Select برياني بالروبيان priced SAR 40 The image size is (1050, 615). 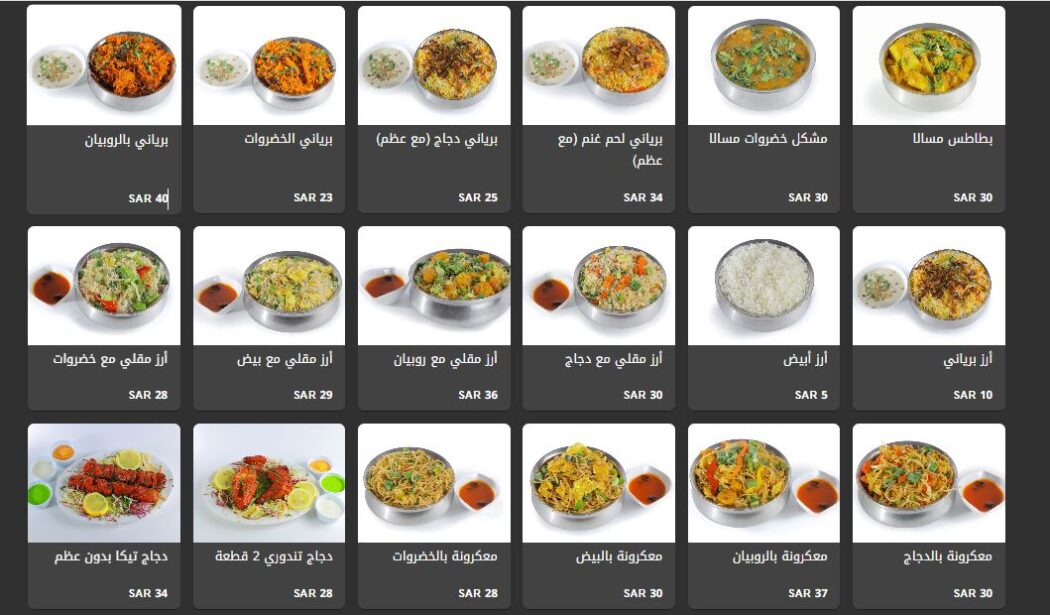pyautogui.click(x=104, y=110)
